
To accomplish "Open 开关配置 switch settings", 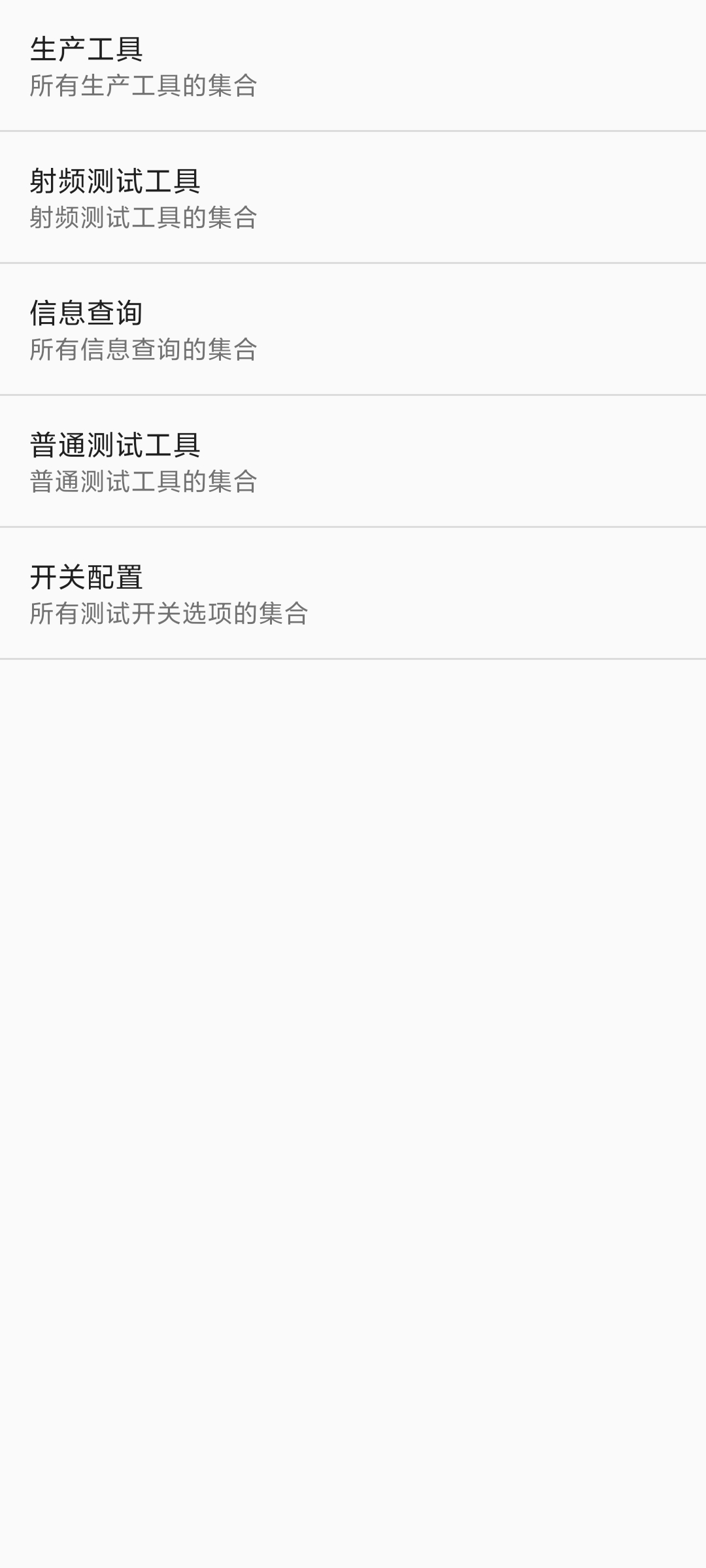I will (353, 593).
